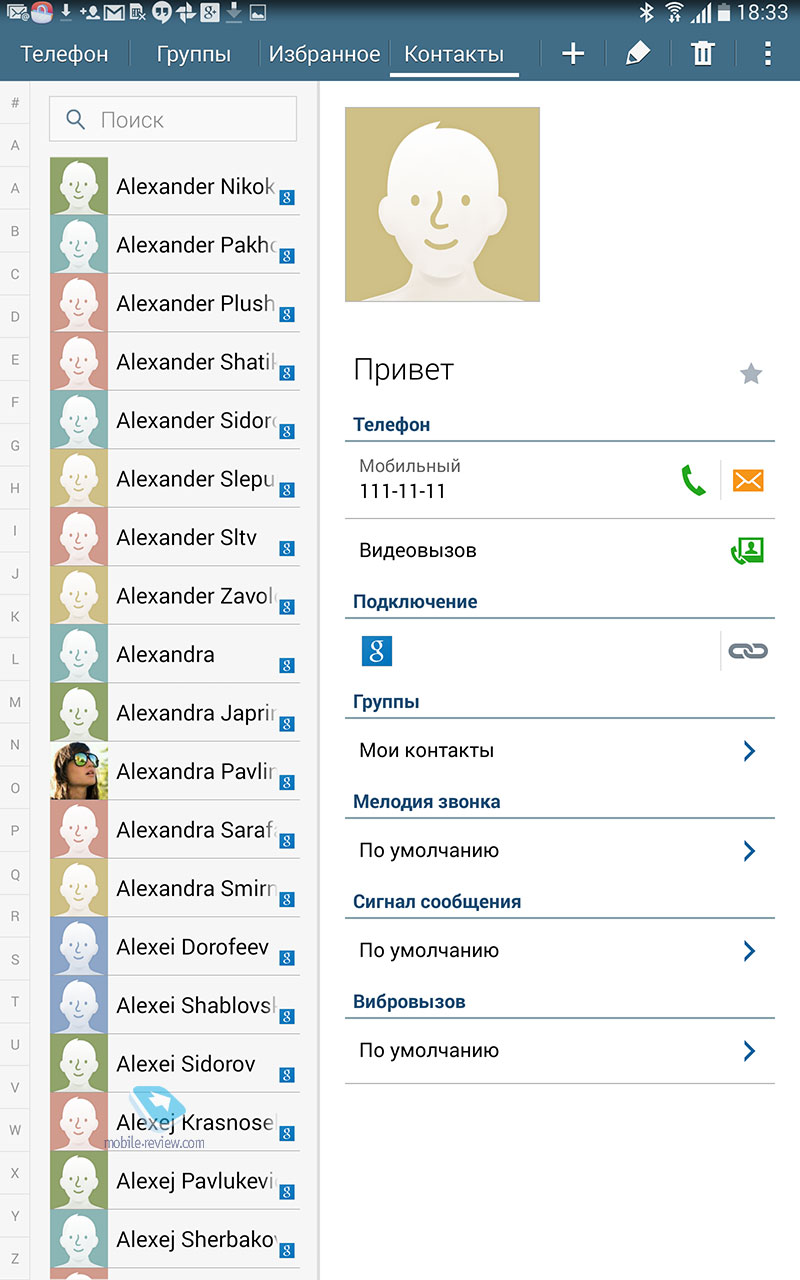Delete the contact using the trash icon
Image resolution: width=800 pixels, height=1280 pixels.
(703, 54)
